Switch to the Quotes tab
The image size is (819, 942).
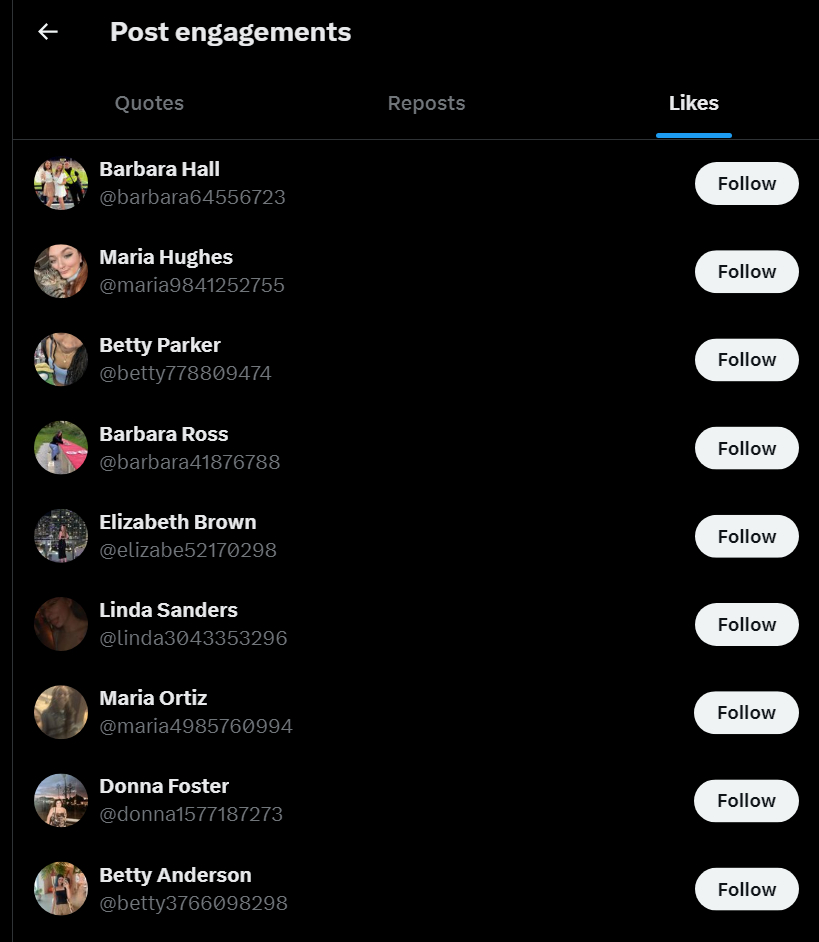149,103
